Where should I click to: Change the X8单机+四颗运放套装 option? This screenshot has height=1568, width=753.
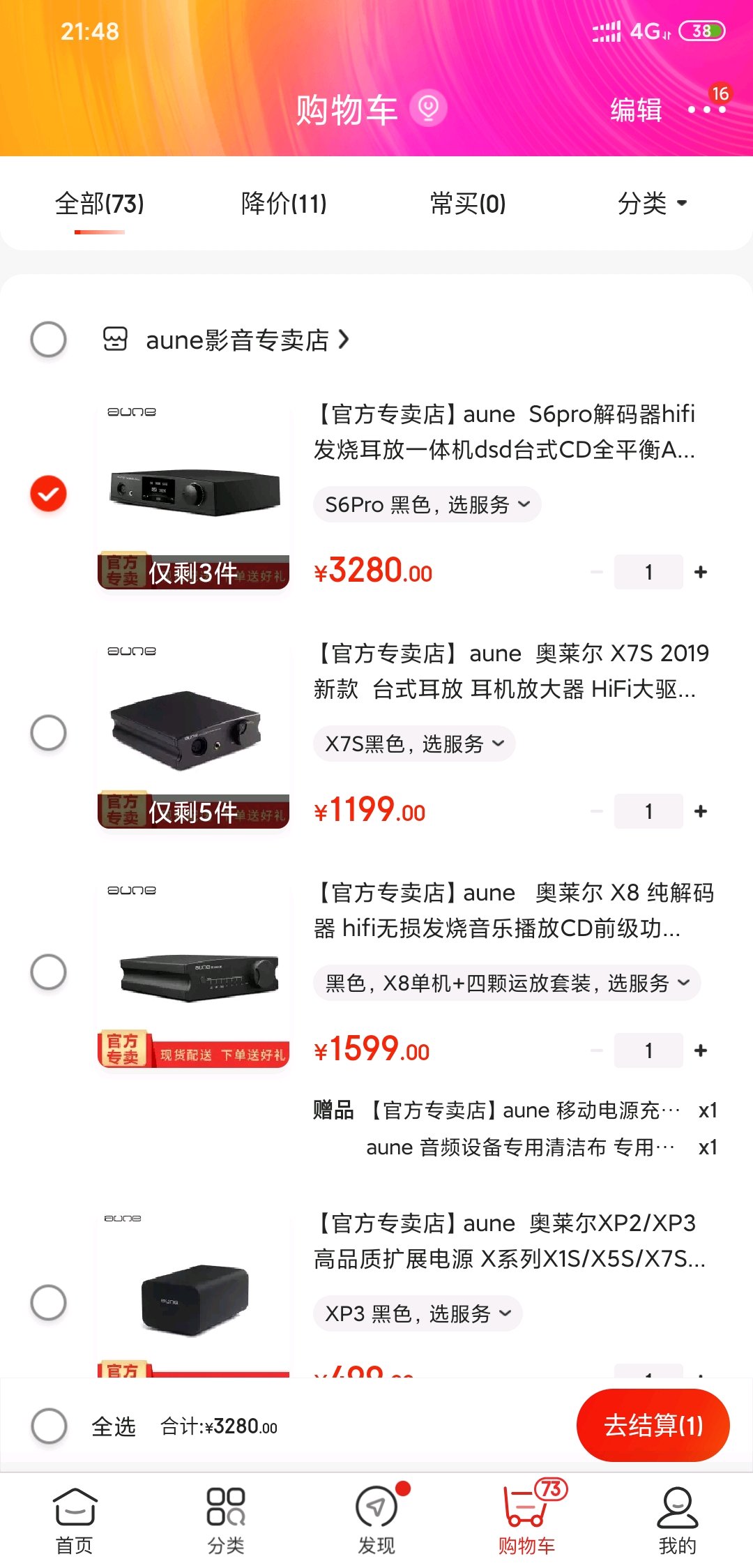point(506,983)
